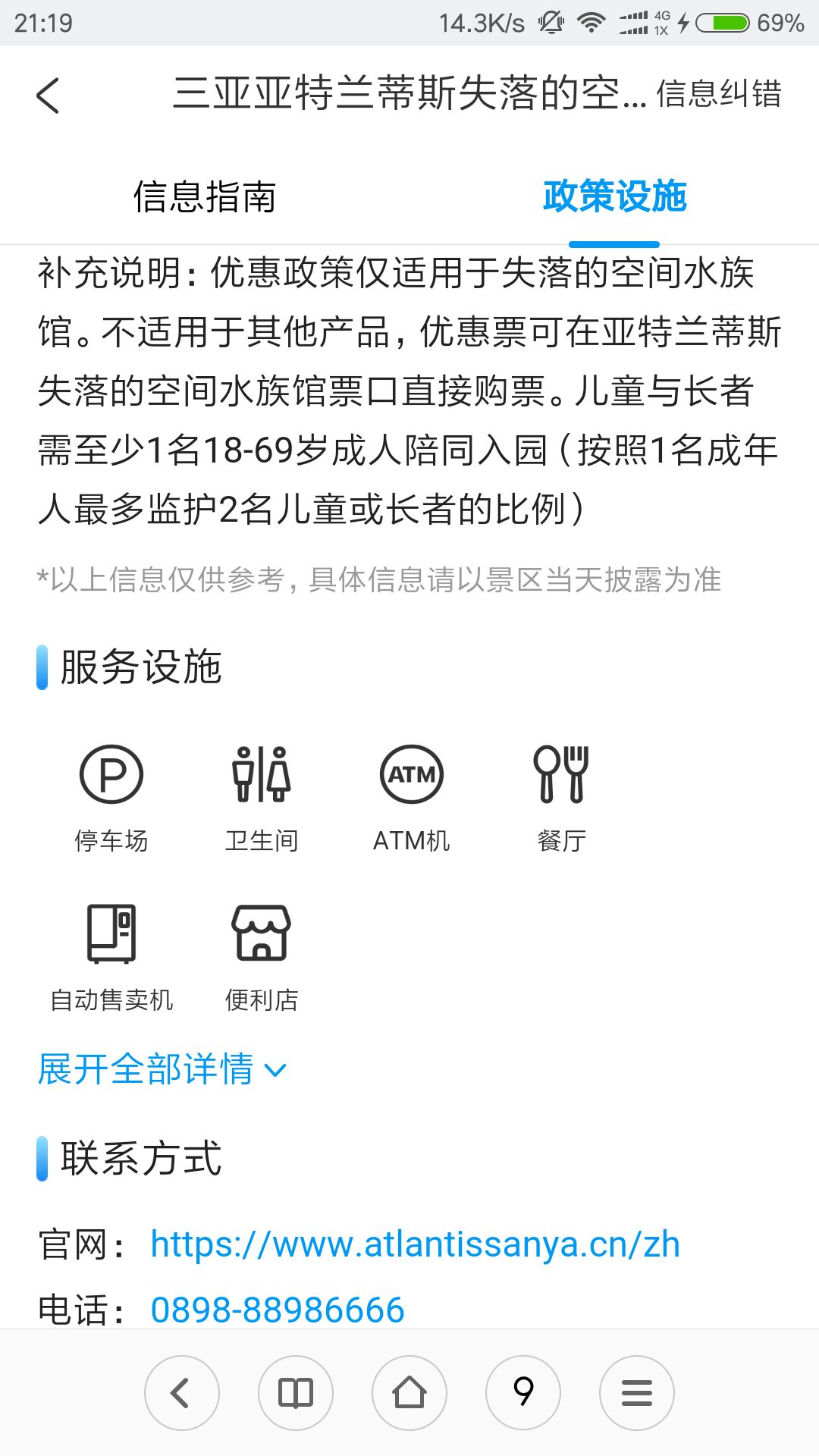Open the browser hamburger menu
819x1456 pixels.
point(637,1393)
